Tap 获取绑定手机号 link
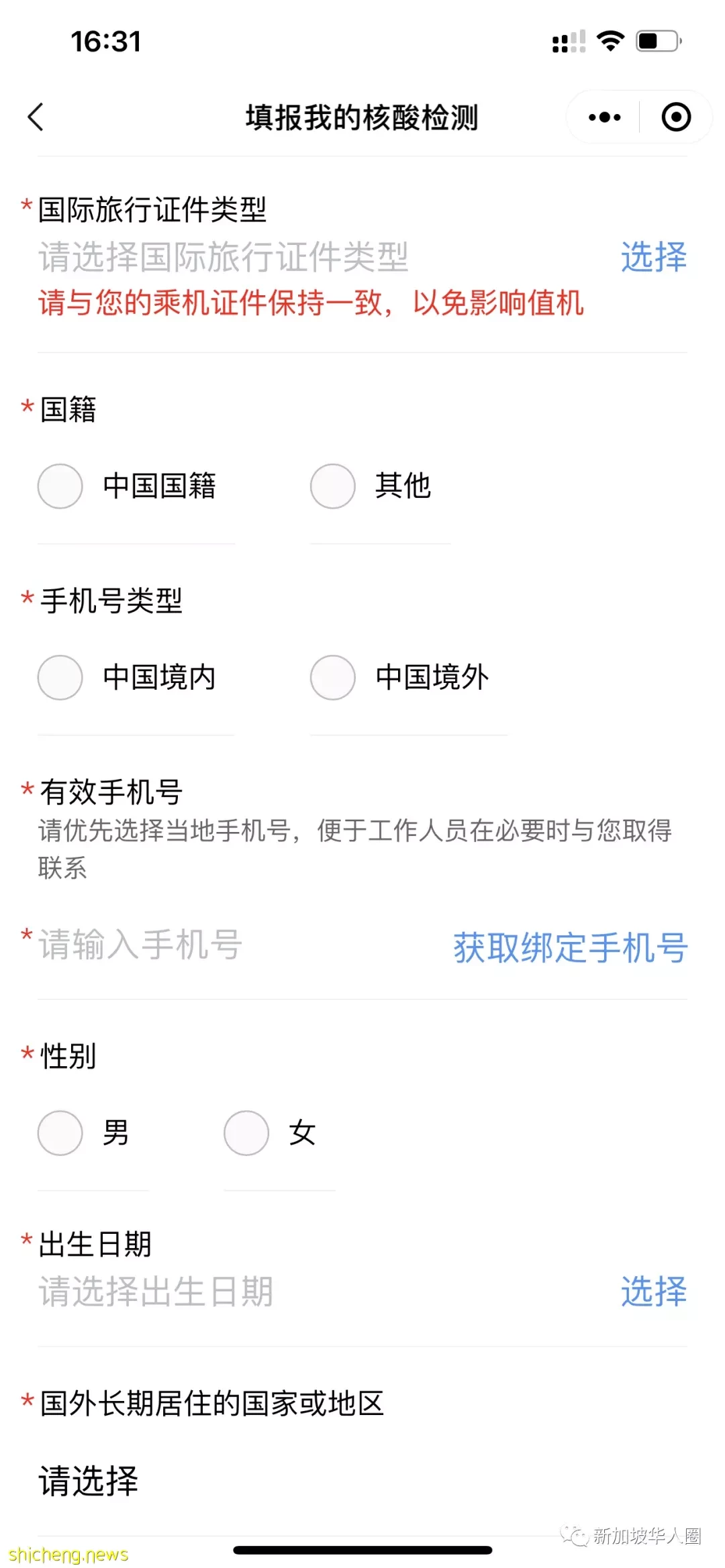Screen dimensions: 725x1568 (x=570, y=947)
